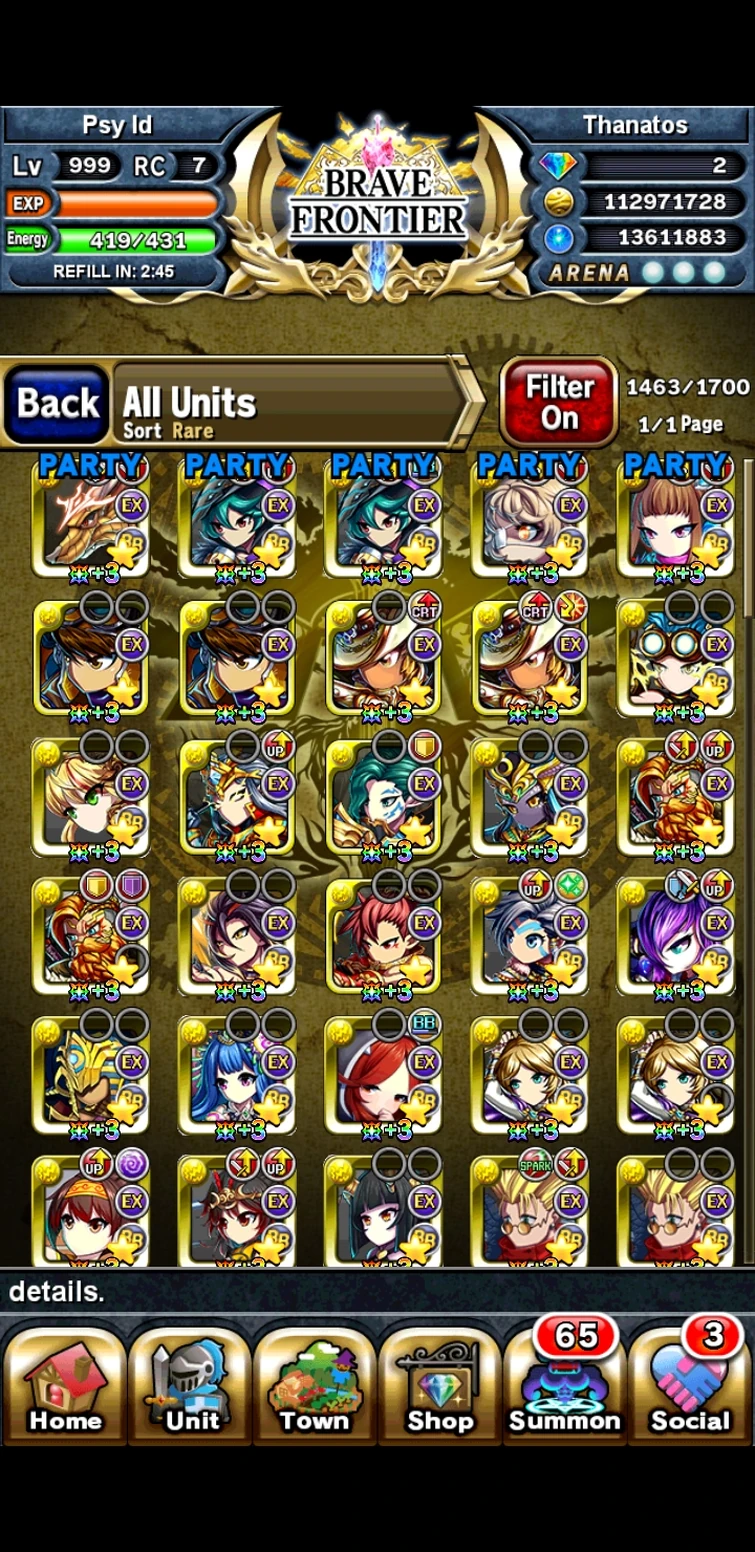Select the red-haired unit with BB sphere
The height and width of the screenshot is (1552, 755).
pos(383,1077)
